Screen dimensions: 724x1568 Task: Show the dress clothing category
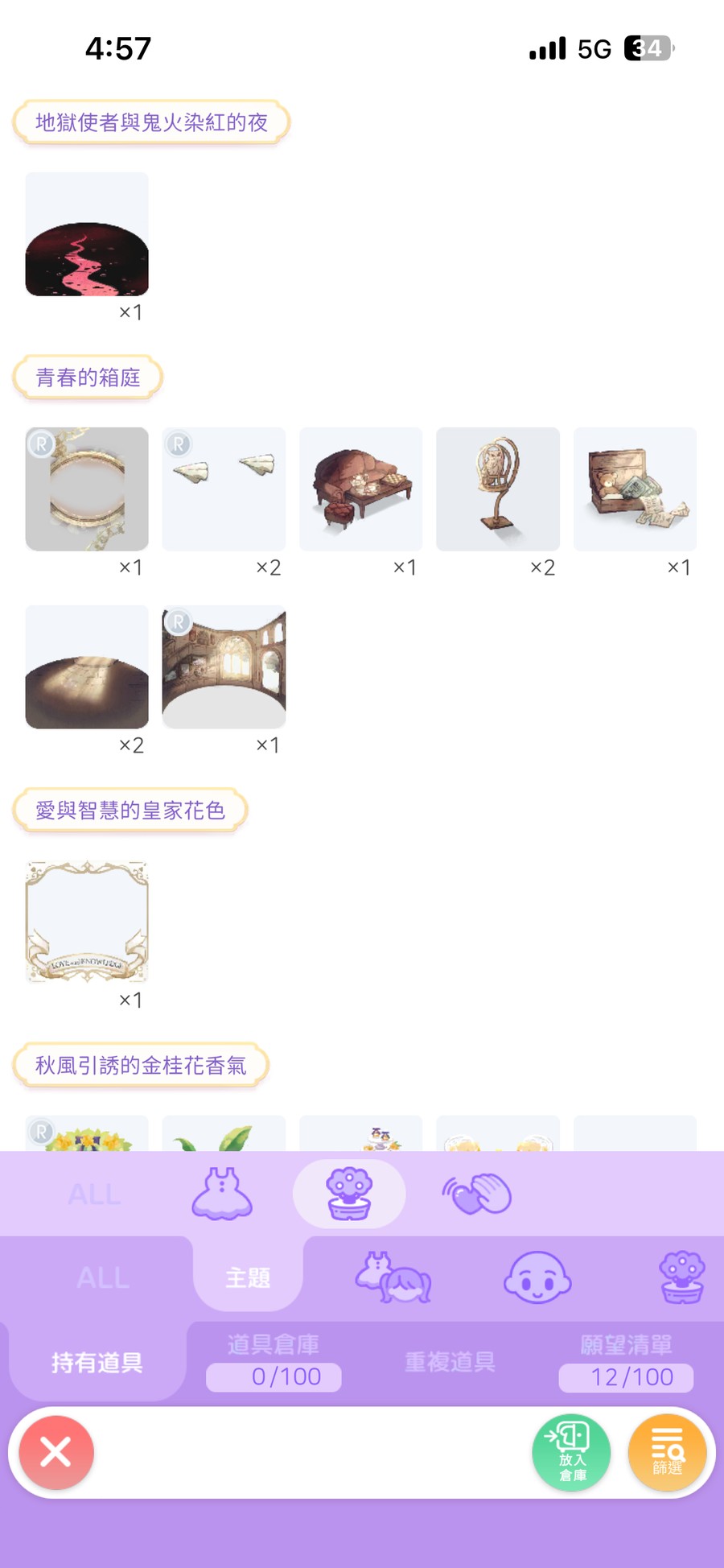222,1194
